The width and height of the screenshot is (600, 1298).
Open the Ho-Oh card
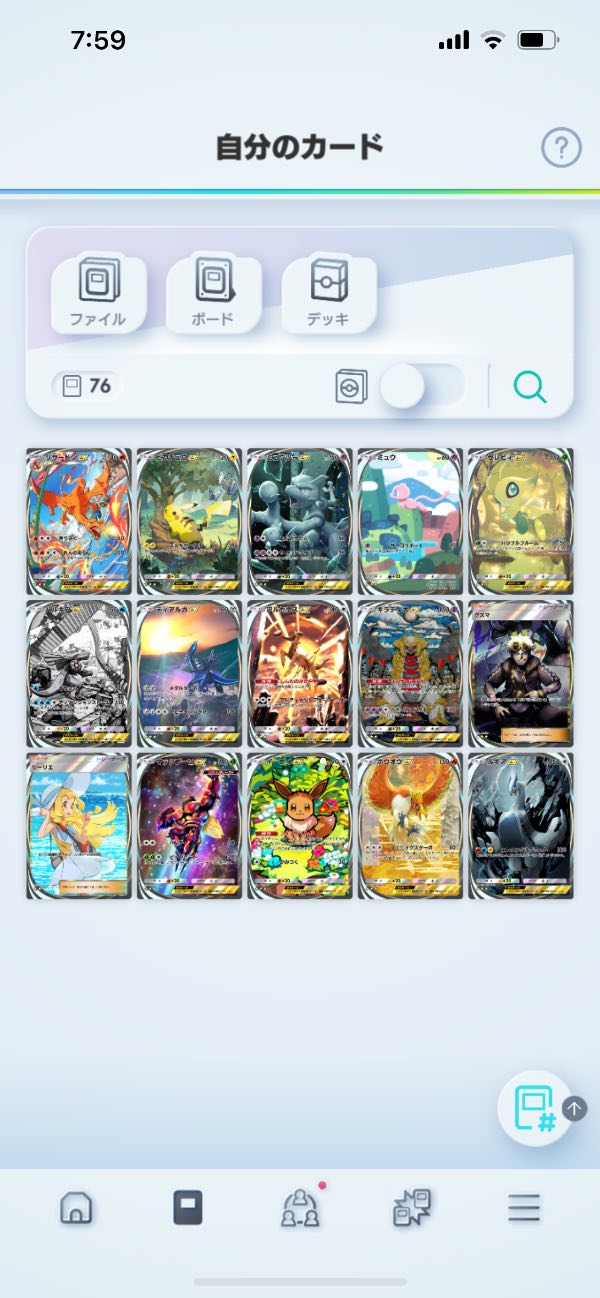click(410, 825)
